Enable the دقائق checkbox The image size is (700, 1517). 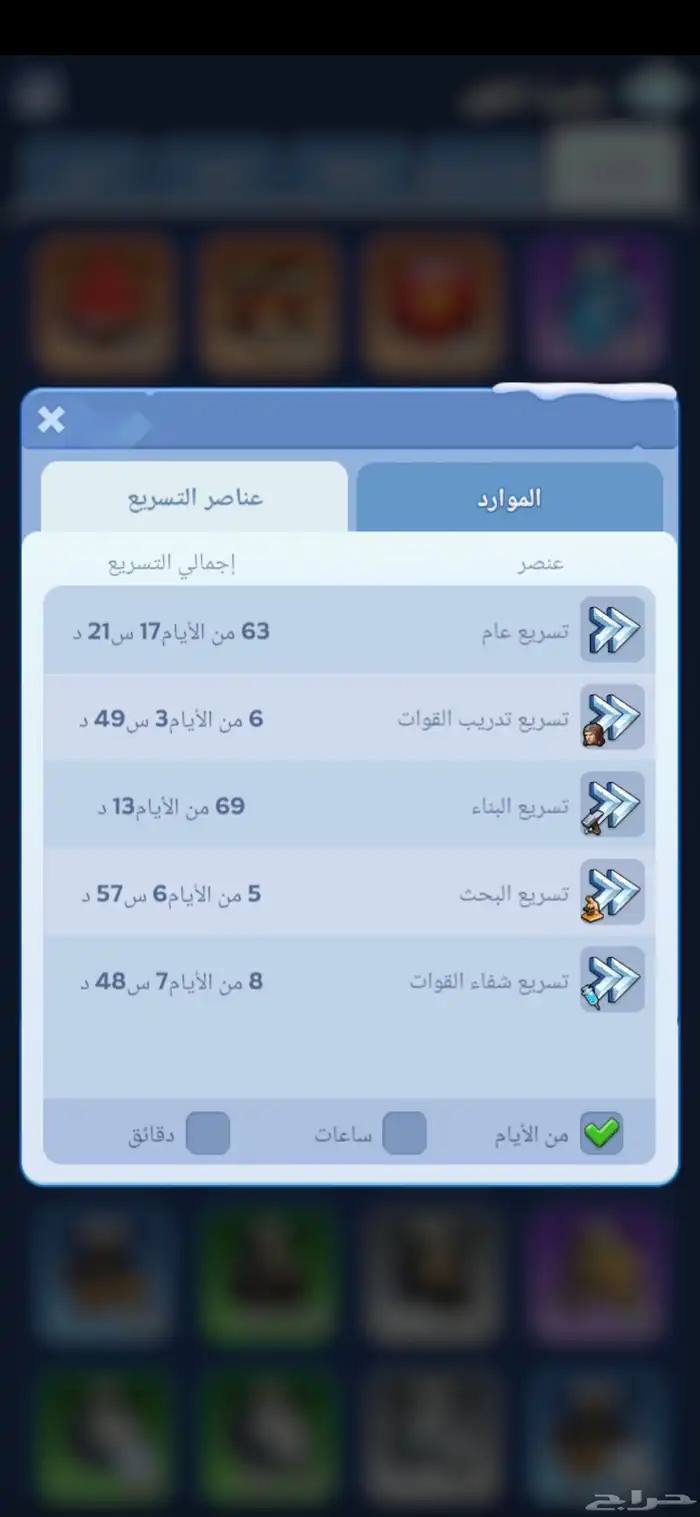208,1133
